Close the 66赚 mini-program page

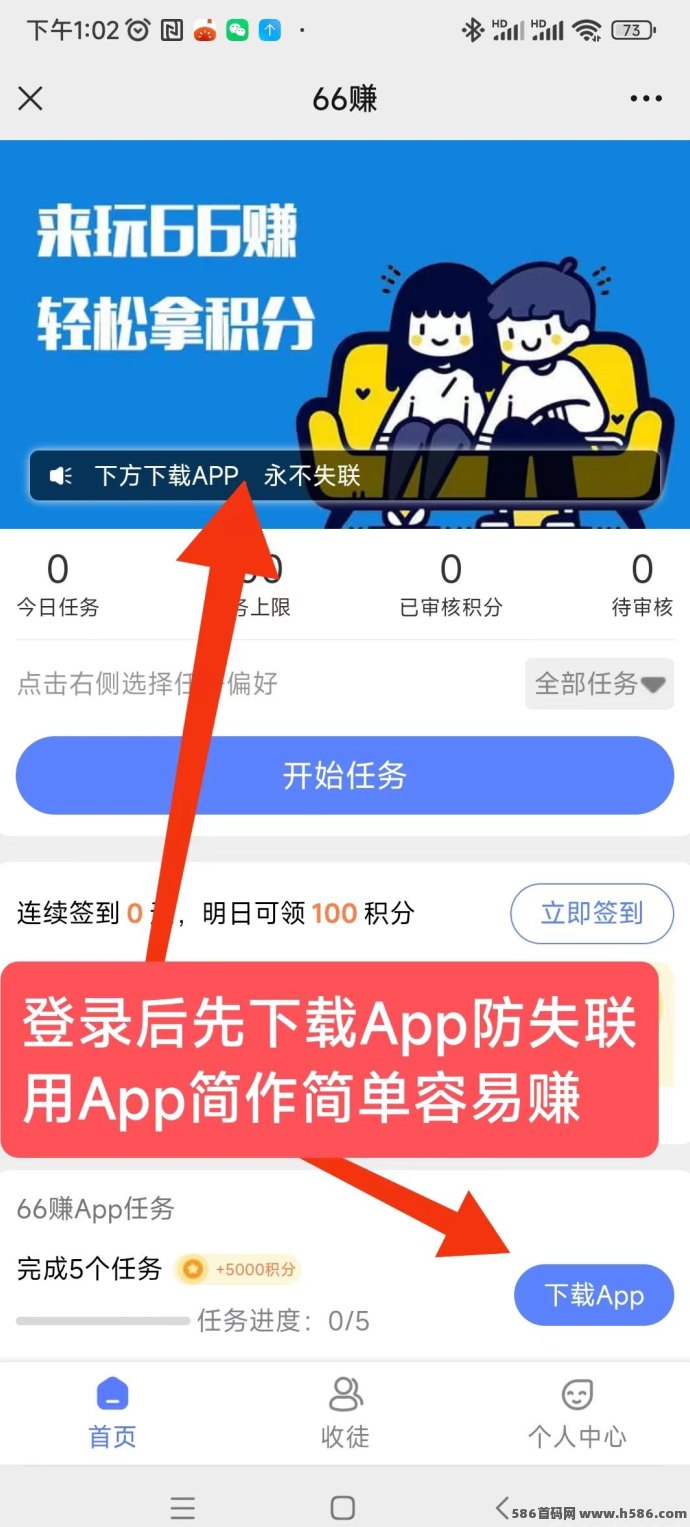(x=31, y=98)
